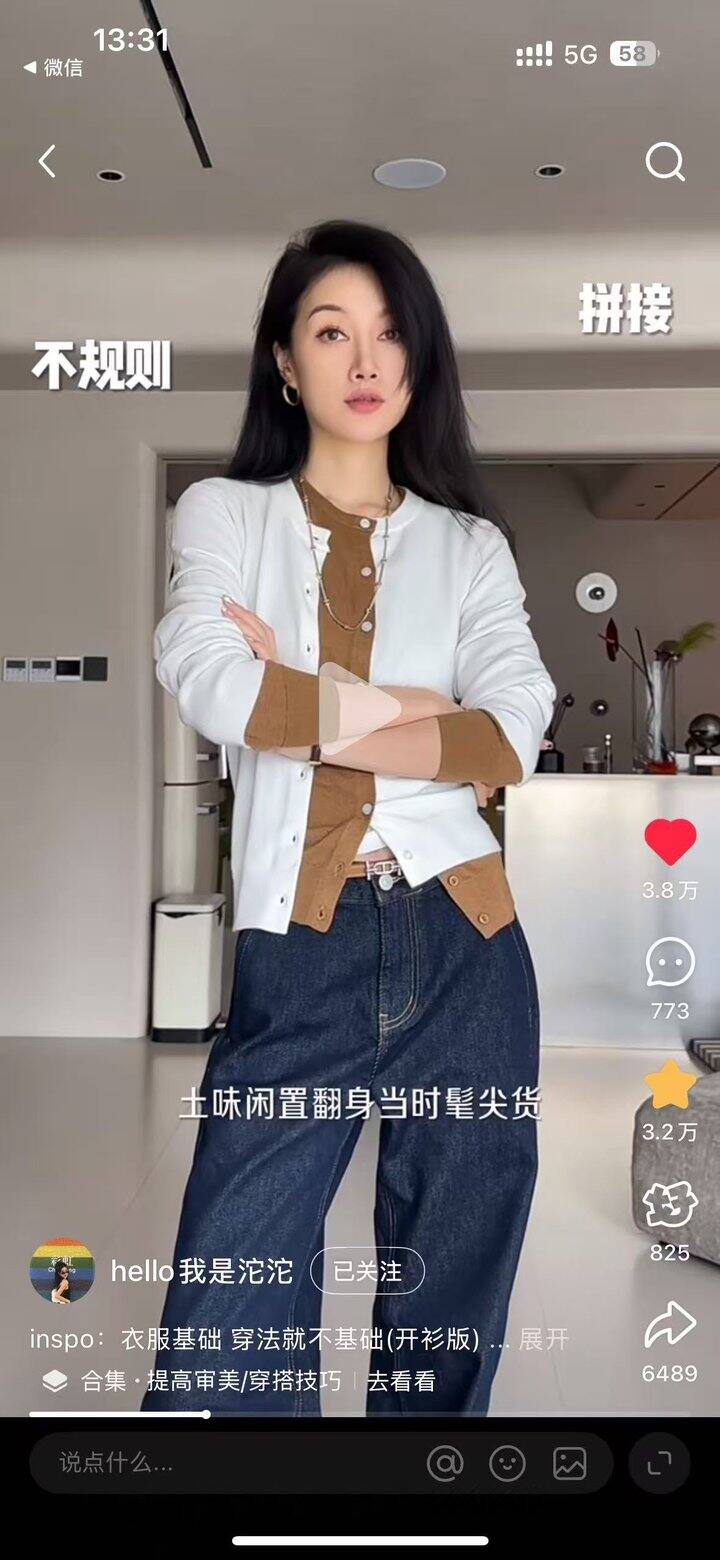Open hello我是沱沱's profile avatar
Screen dimensions: 720x1560
click(x=62, y=1271)
